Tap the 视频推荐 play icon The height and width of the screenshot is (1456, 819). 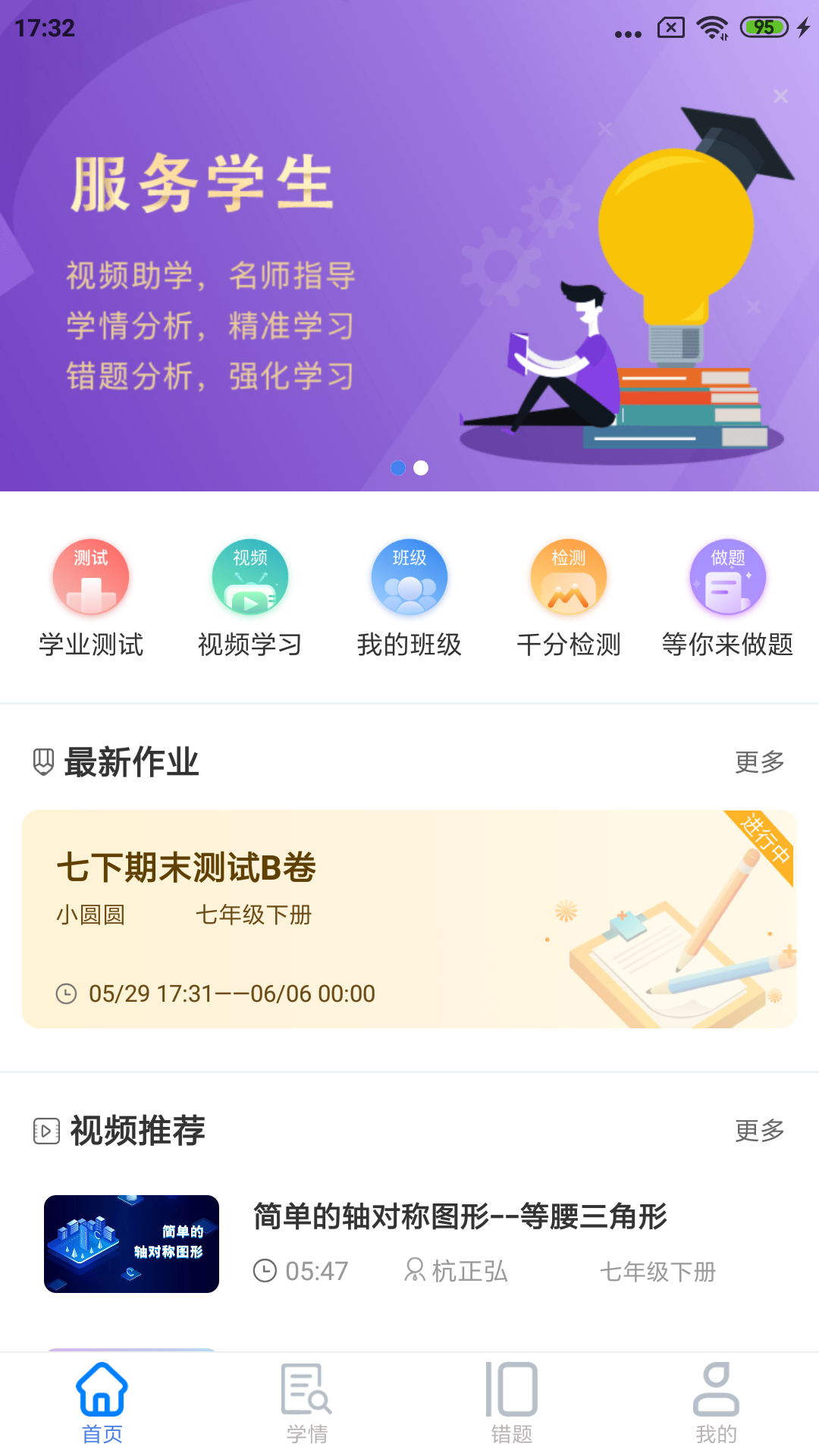45,1131
